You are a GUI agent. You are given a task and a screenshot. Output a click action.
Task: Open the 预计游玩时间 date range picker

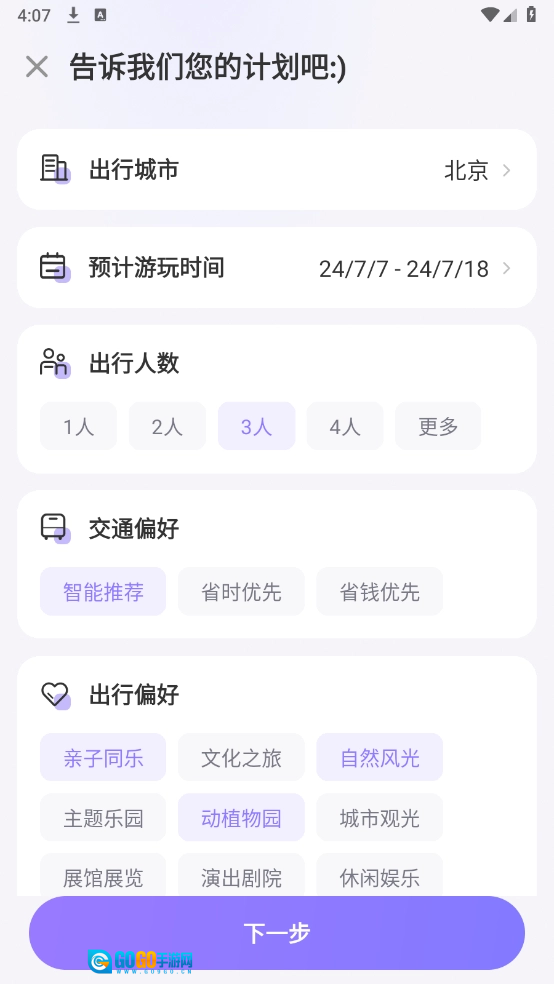pos(277,268)
